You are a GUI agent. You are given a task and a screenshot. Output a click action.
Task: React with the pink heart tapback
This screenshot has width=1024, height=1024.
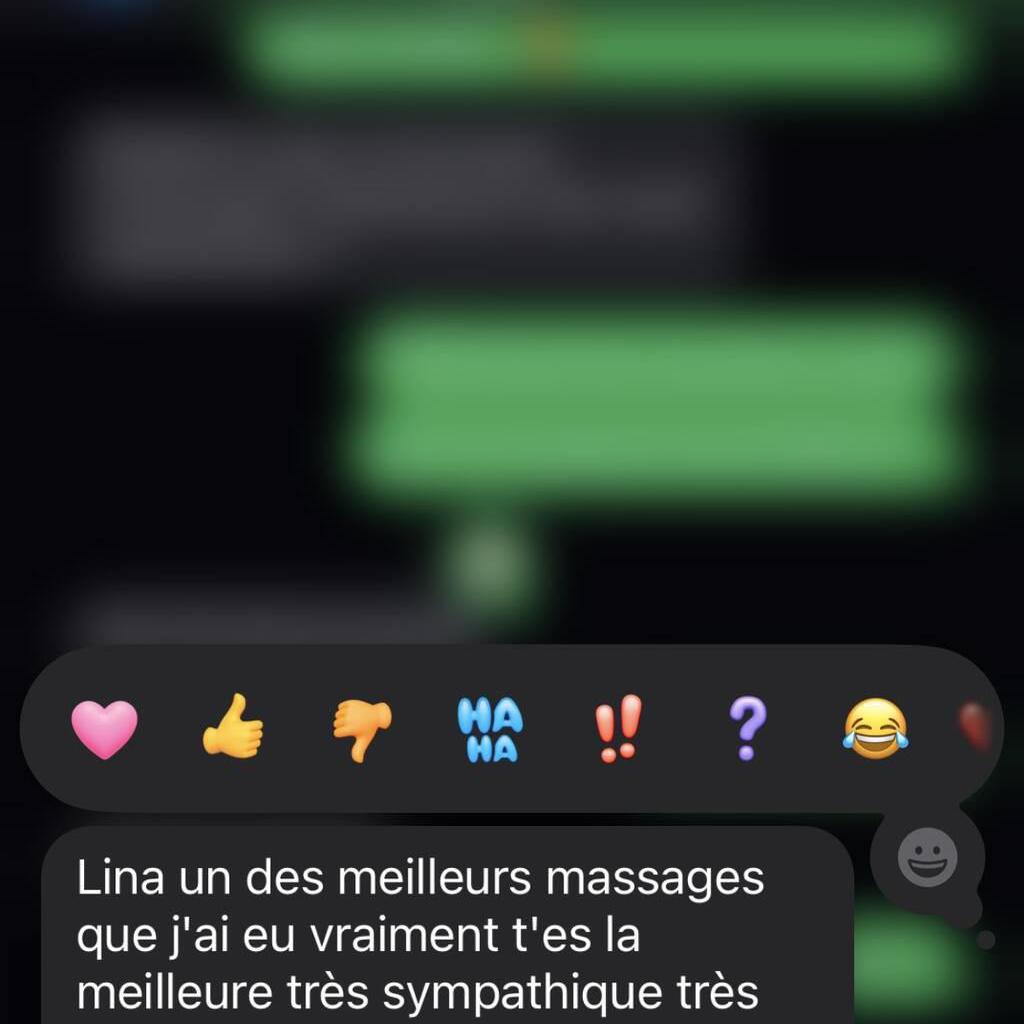105,729
